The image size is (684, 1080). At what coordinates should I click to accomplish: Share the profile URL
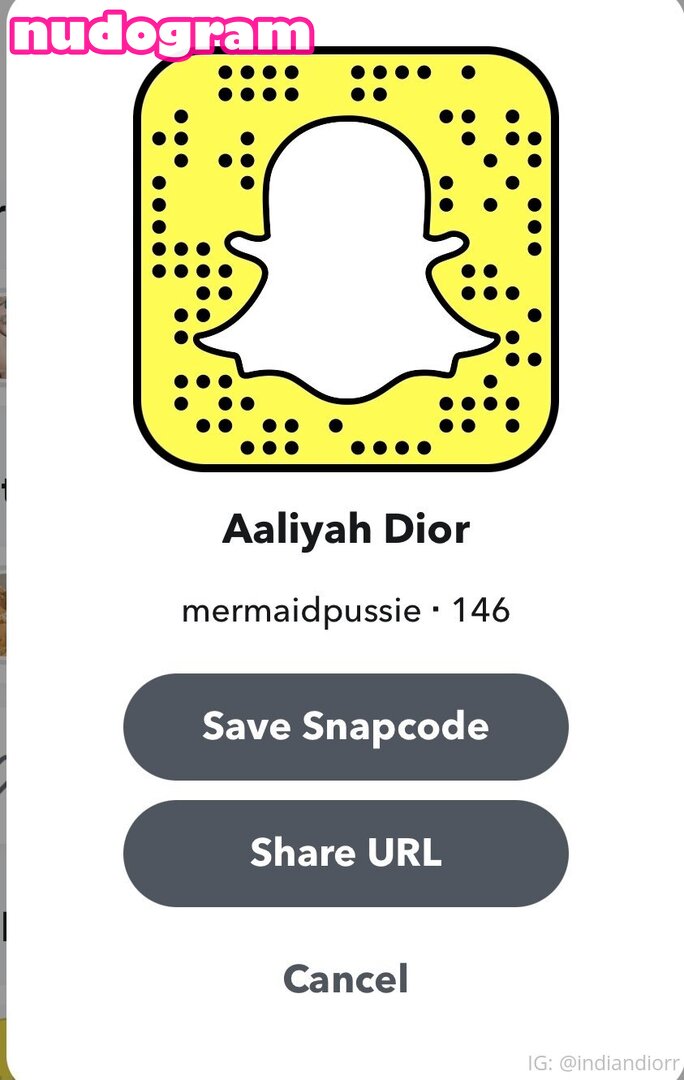[345, 853]
